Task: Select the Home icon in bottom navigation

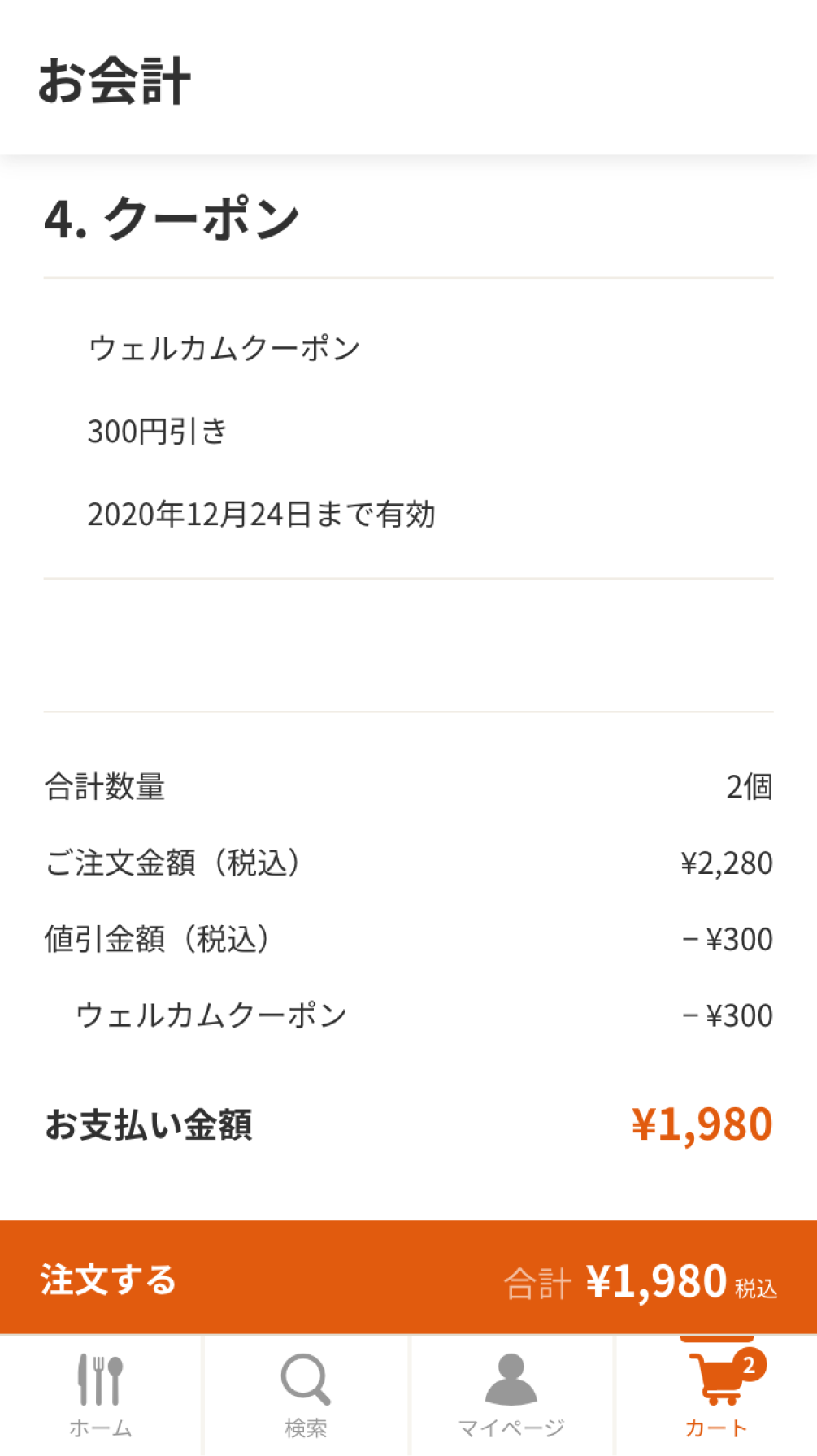Action: click(x=99, y=1383)
